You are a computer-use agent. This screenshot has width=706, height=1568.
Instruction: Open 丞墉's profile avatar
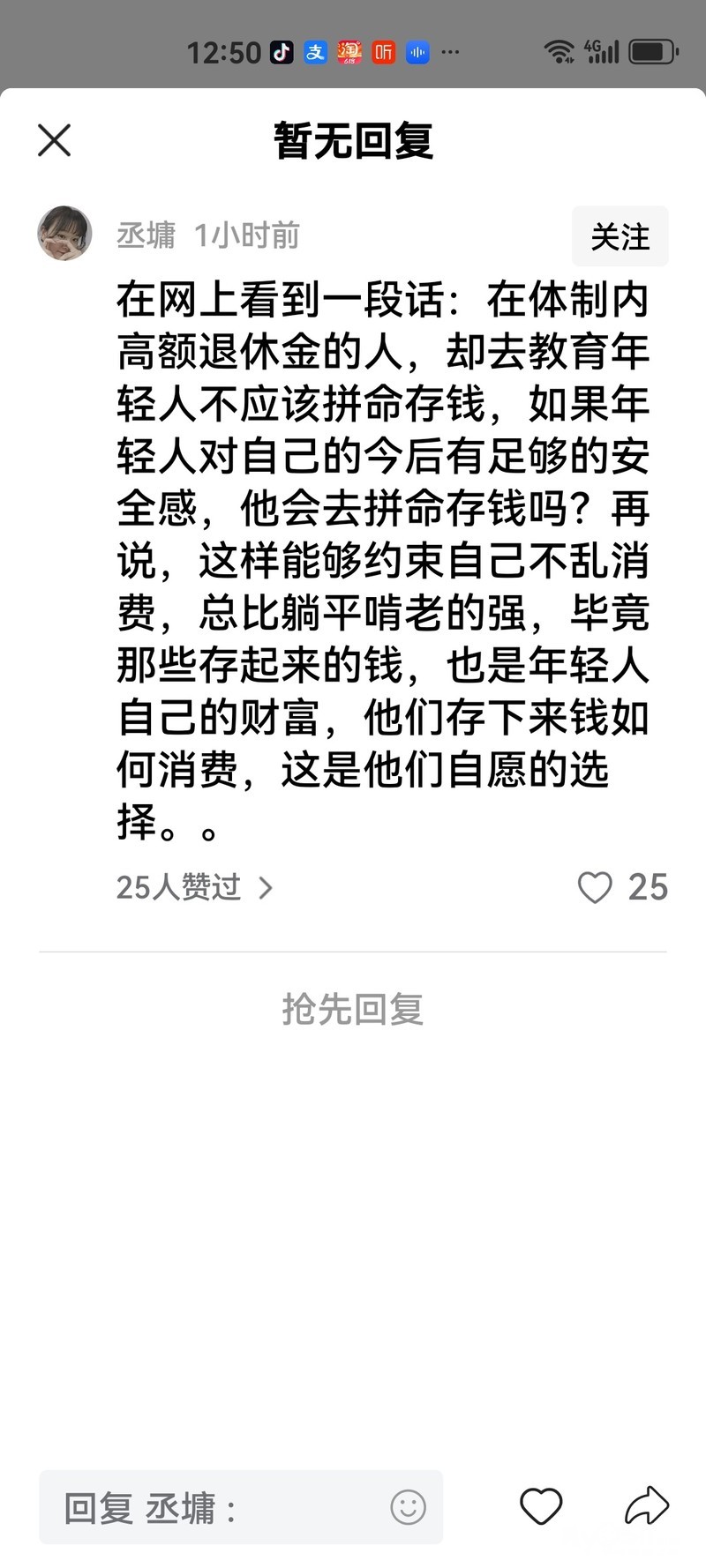(64, 234)
